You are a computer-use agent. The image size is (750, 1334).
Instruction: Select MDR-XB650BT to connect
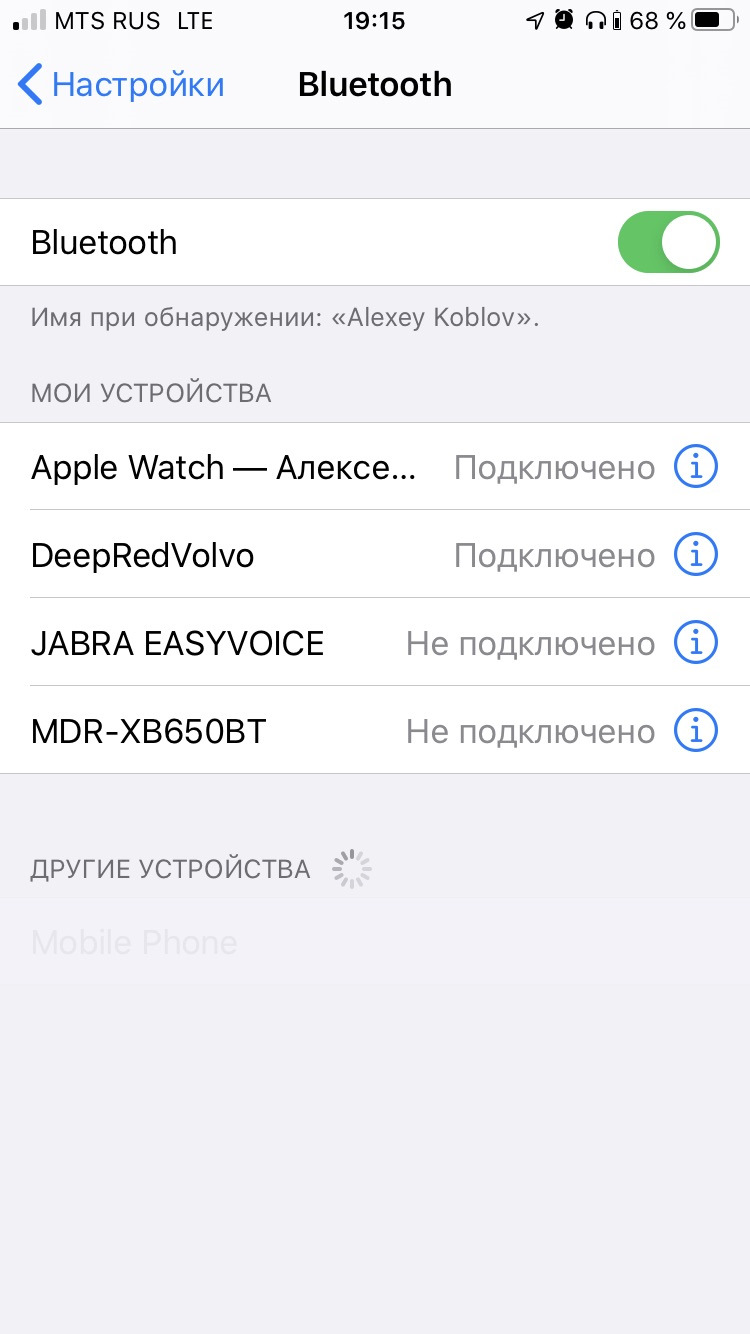point(250,730)
